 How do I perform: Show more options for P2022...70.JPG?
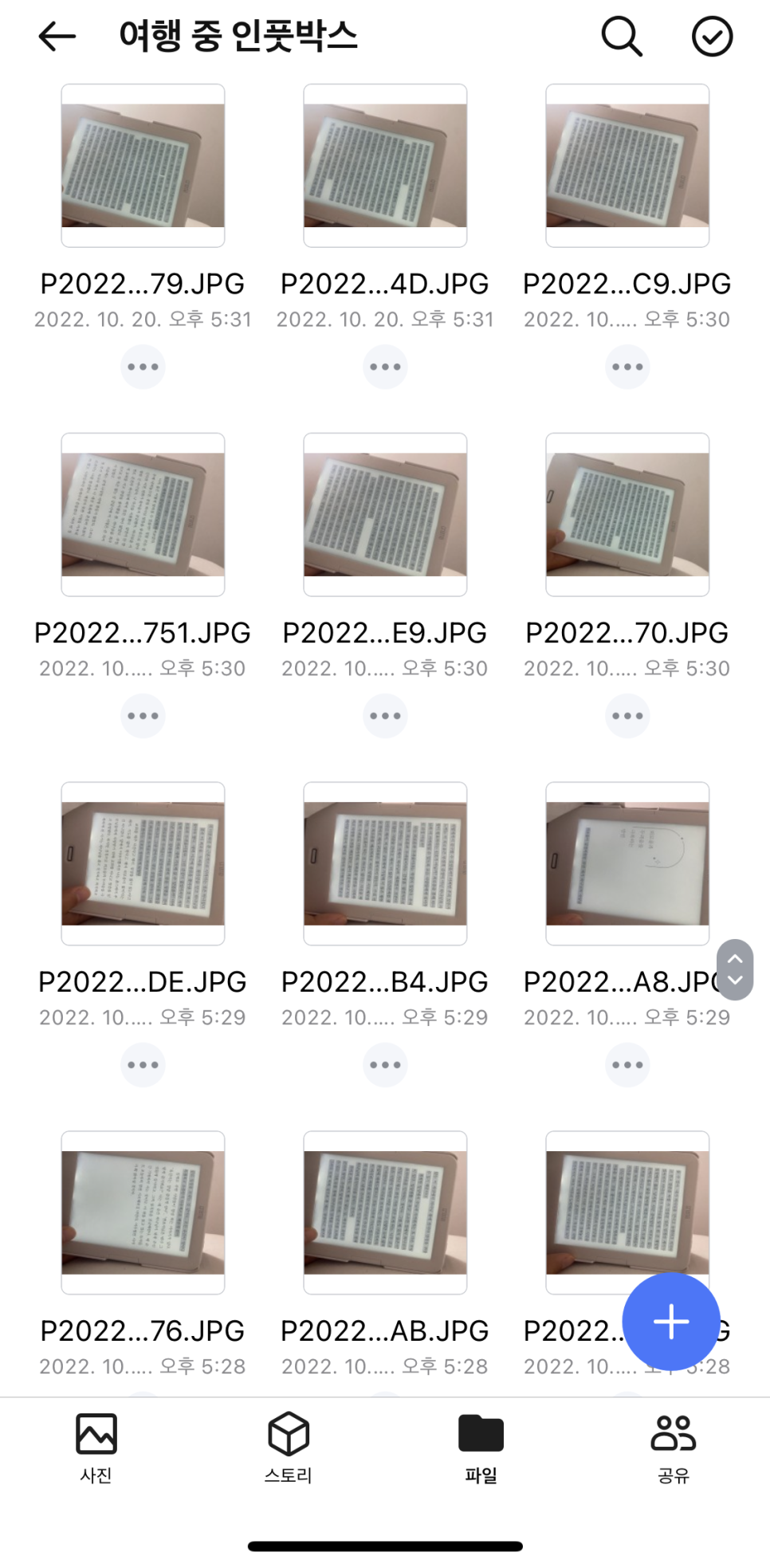[627, 716]
